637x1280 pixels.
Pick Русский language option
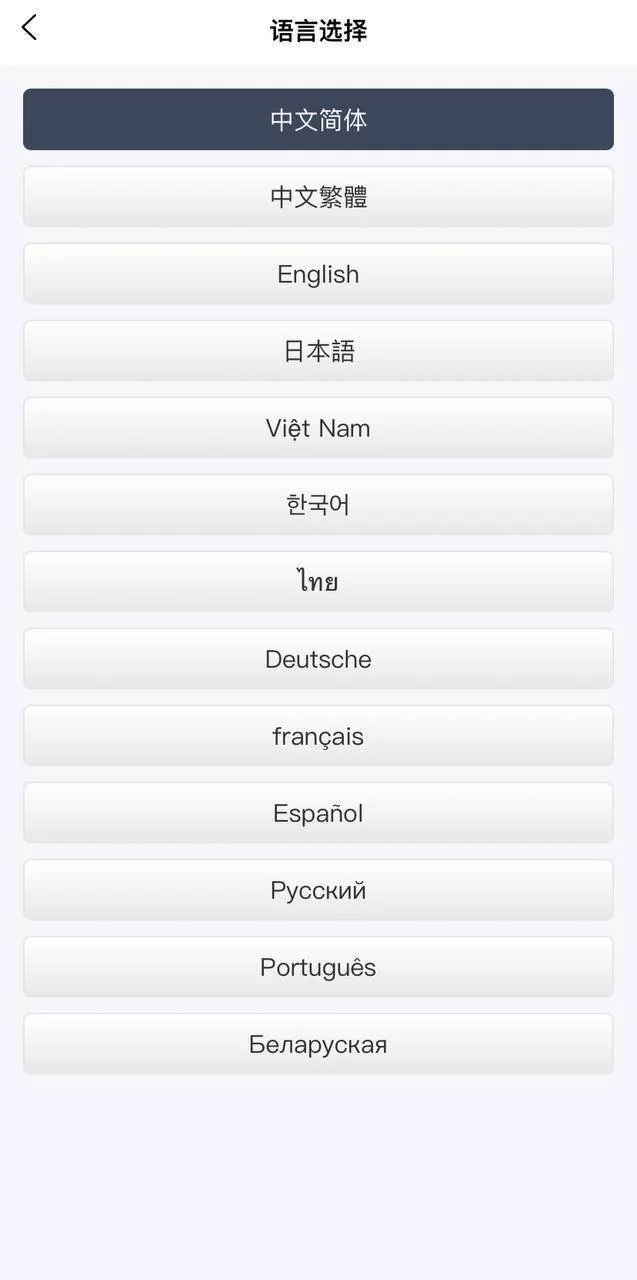pos(318,890)
